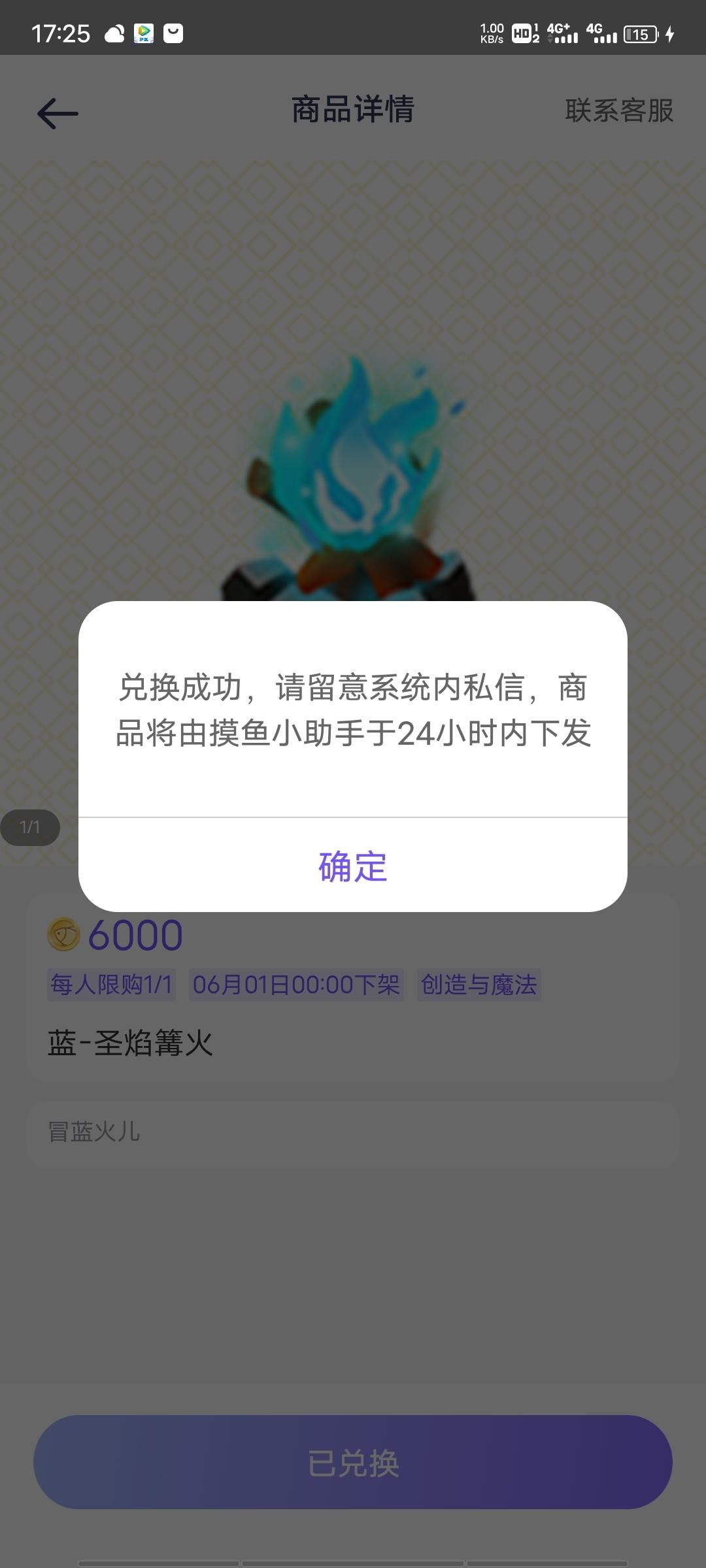Go back using the arrow icon

tap(58, 113)
